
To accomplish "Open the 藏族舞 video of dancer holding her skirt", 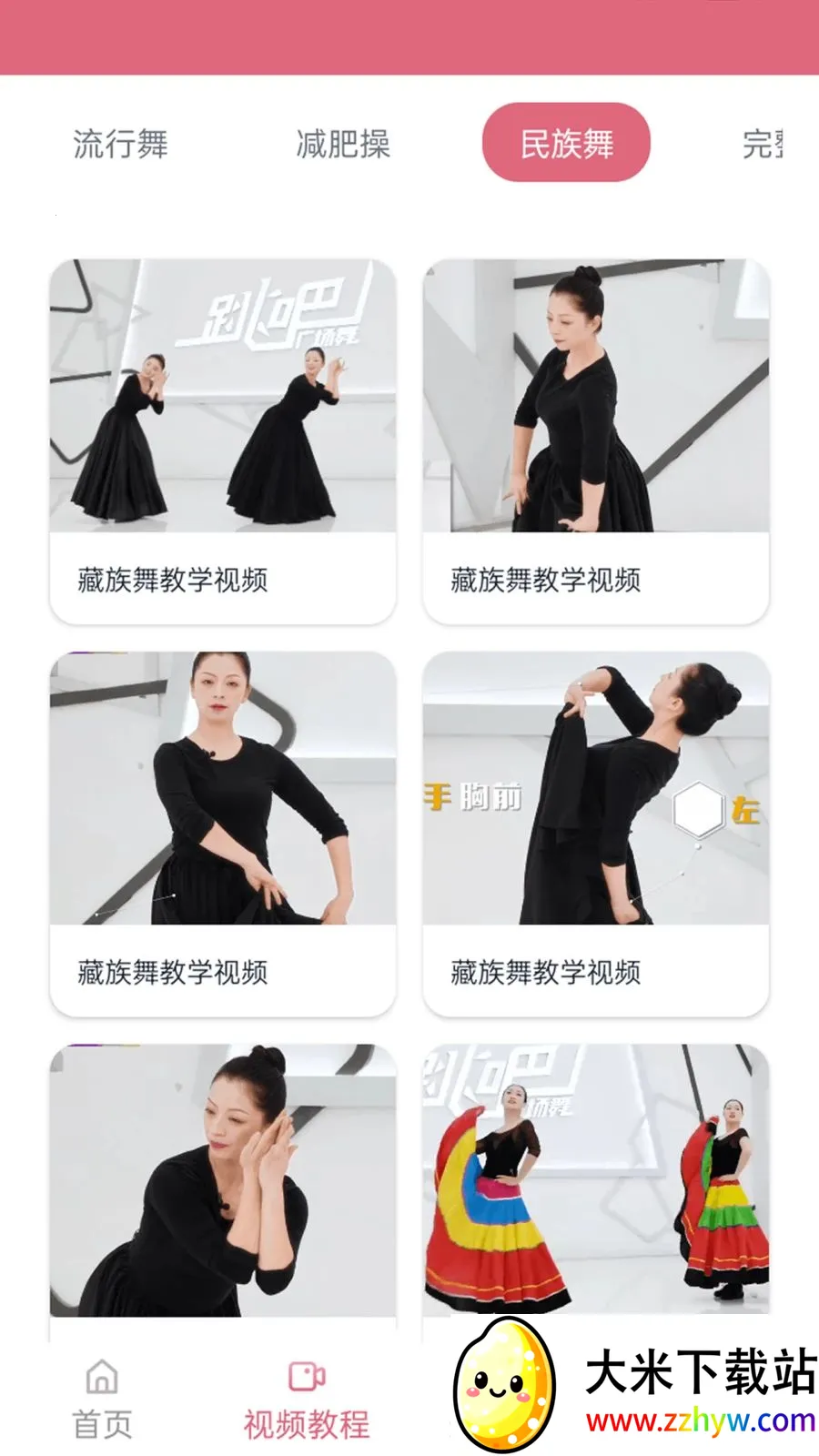I will pos(223,834).
